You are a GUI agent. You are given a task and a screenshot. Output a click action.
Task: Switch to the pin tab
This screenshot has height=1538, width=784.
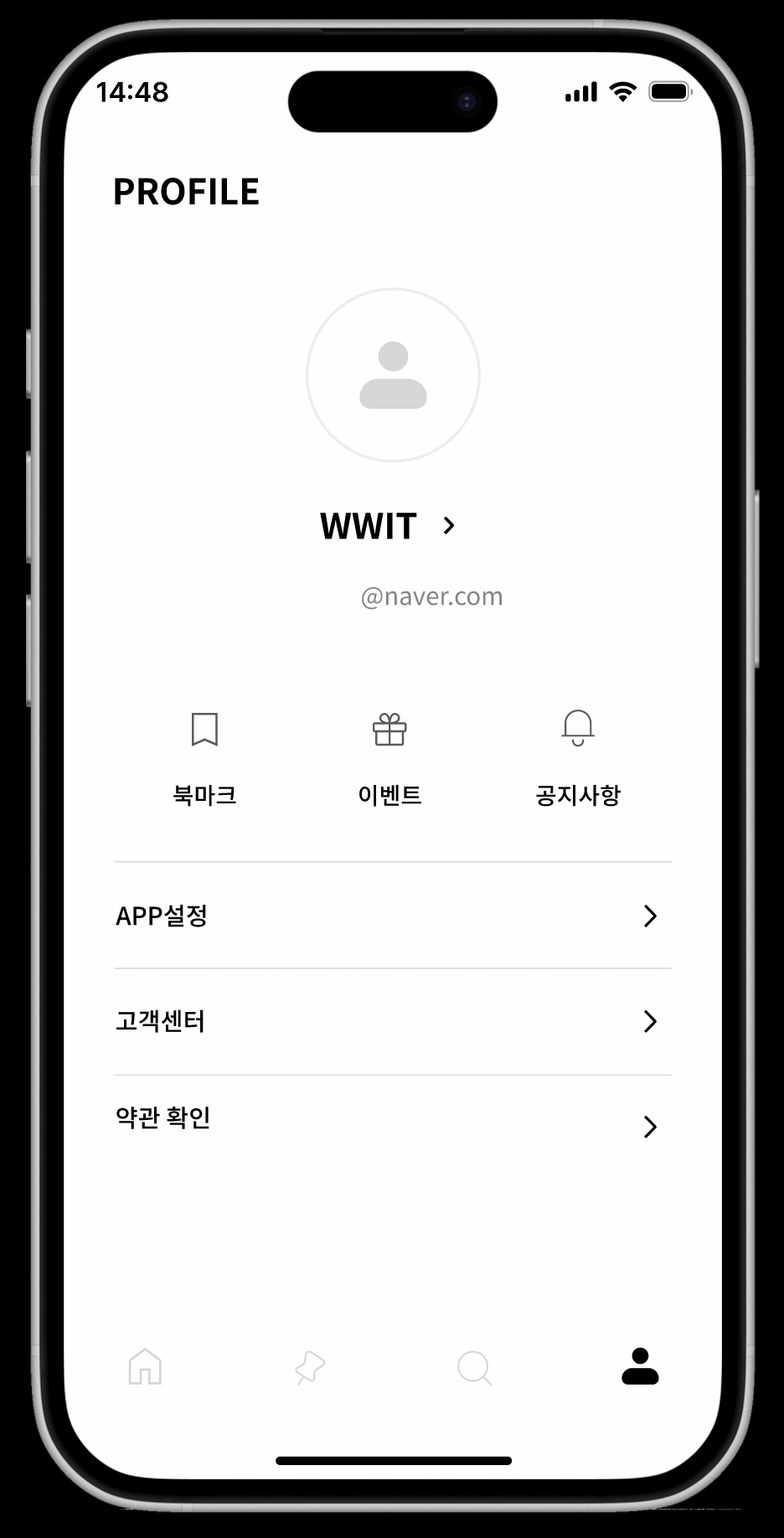[x=310, y=1366]
